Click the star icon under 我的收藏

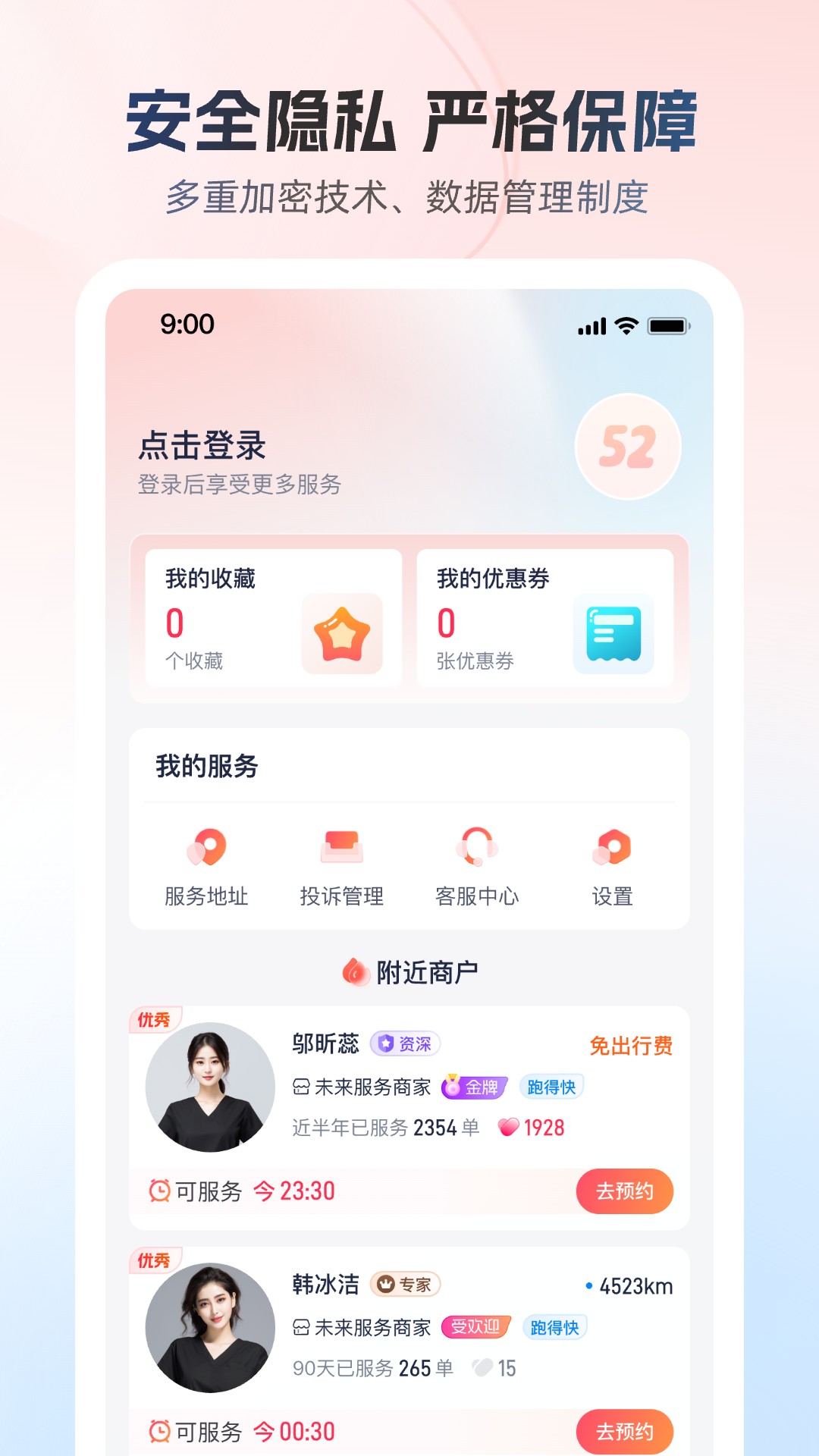[x=344, y=634]
